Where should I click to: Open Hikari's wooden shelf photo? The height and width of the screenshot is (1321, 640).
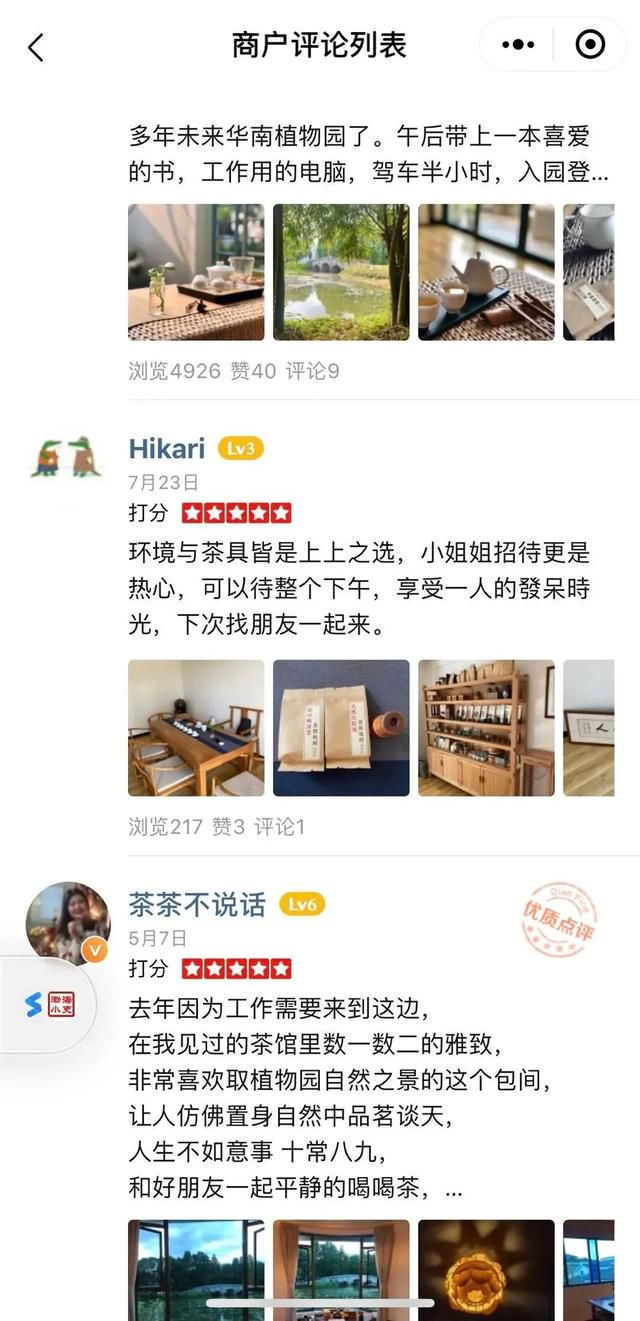click(486, 728)
